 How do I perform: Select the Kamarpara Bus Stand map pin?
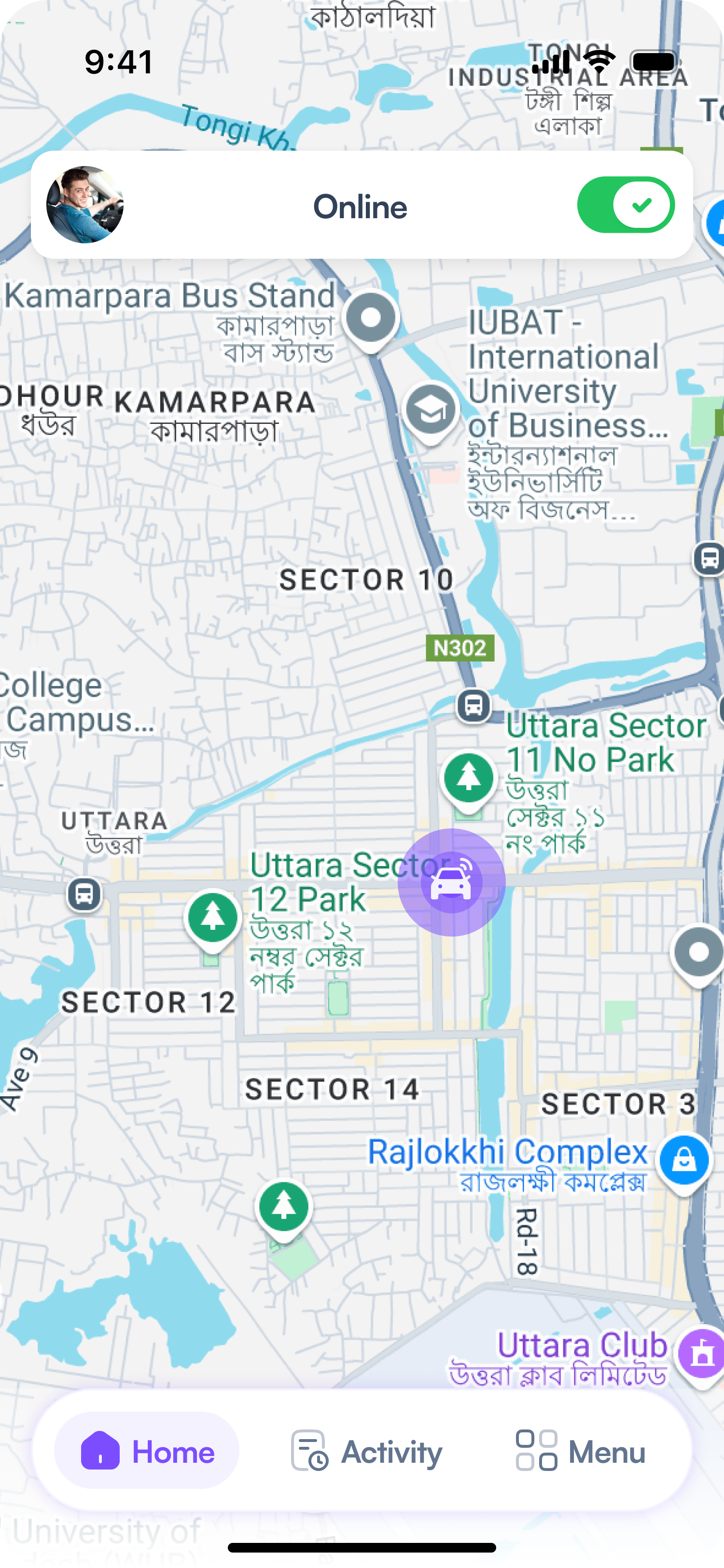(371, 318)
